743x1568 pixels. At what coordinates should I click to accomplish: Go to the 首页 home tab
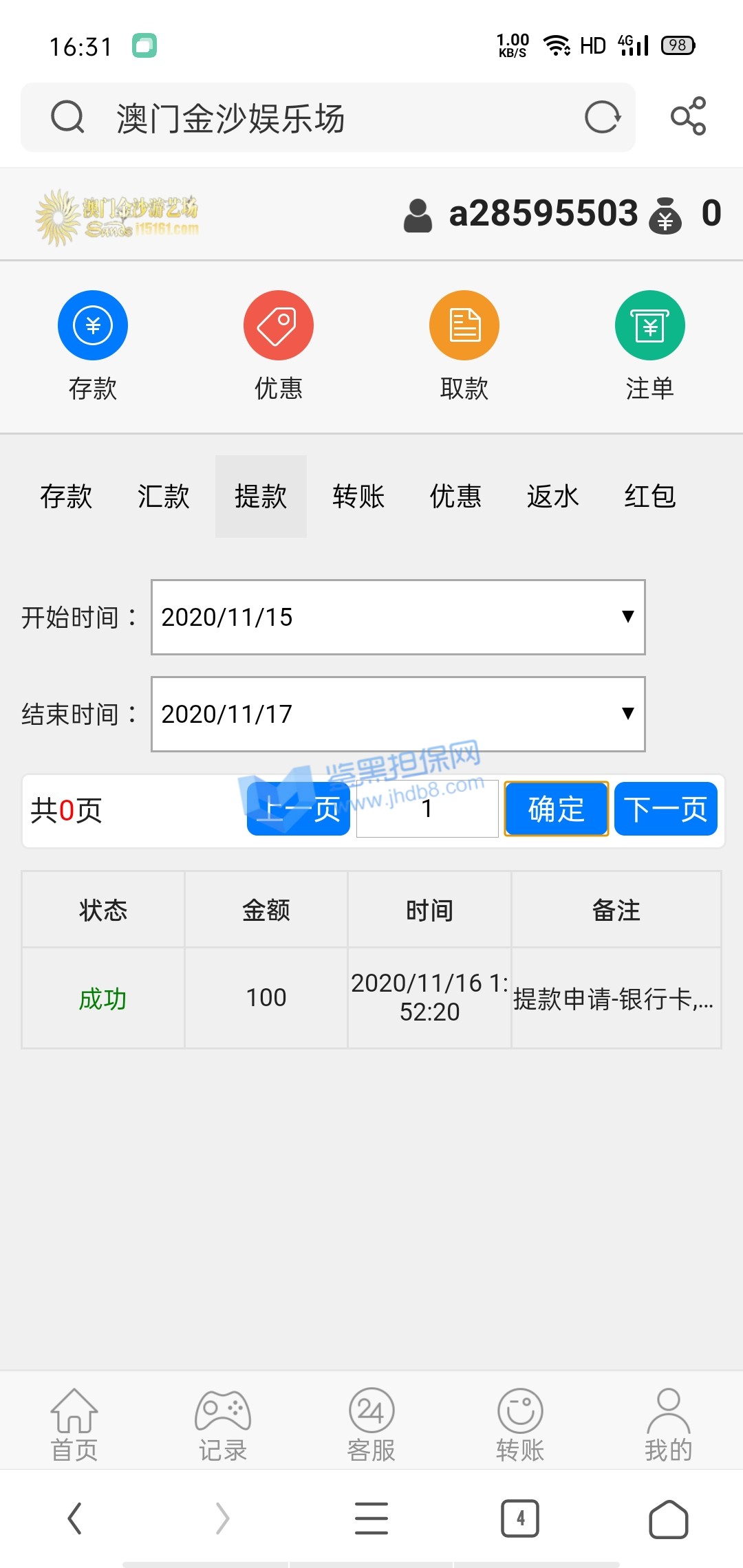[74, 1424]
